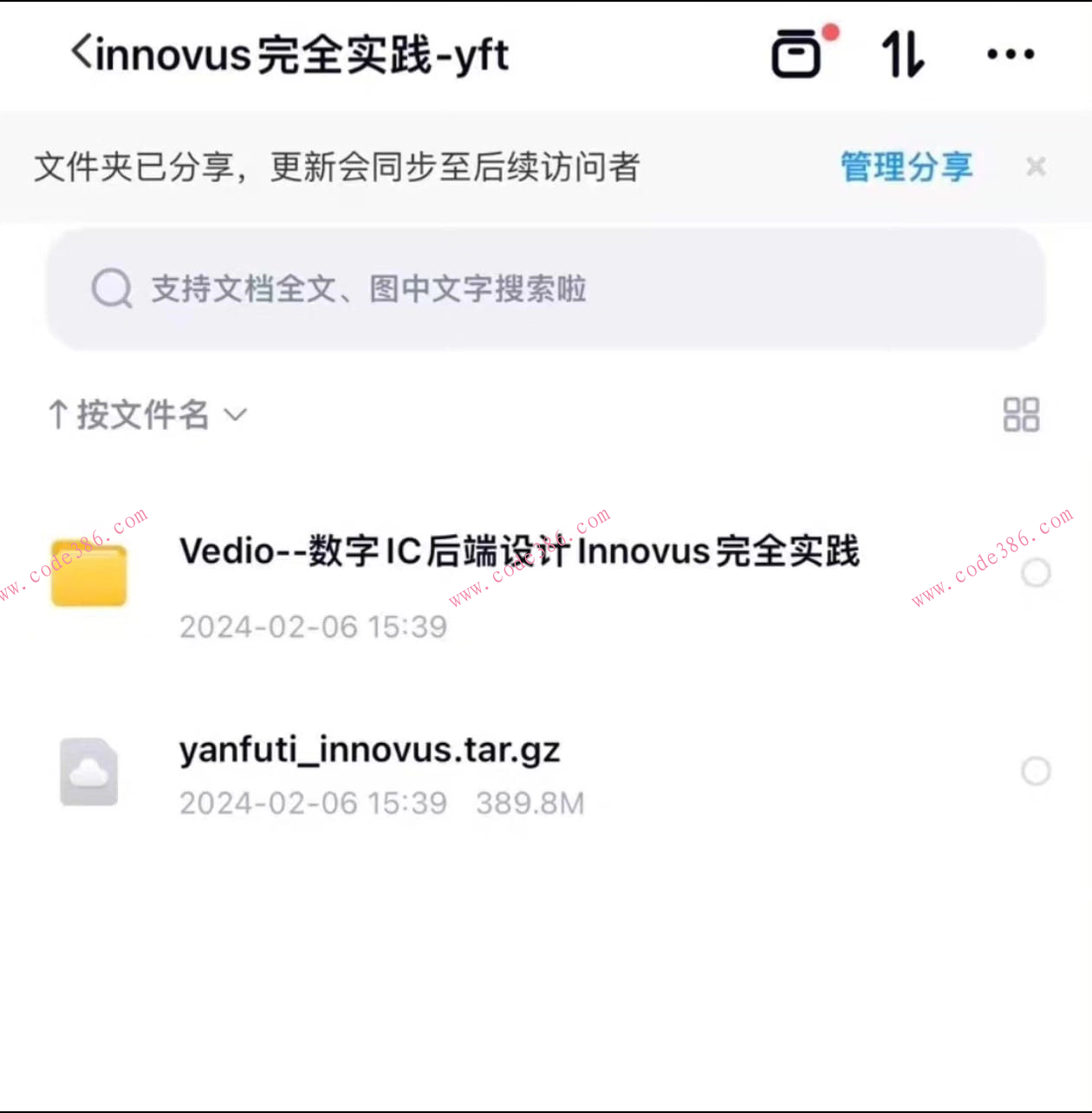Tap the 管理分享 share management link
The width and height of the screenshot is (1092, 1113).
906,166
